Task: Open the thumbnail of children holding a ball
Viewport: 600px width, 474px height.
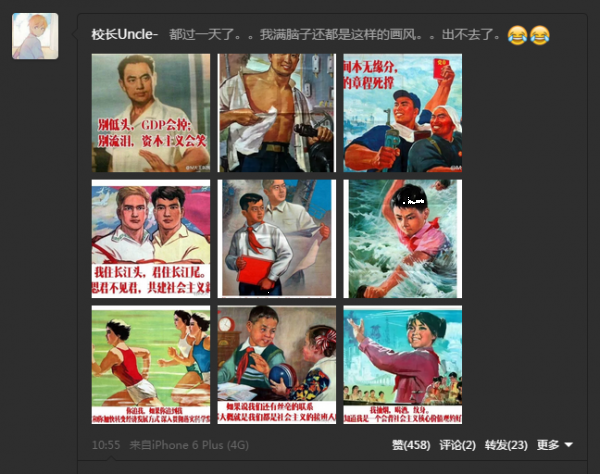Action: point(277,365)
